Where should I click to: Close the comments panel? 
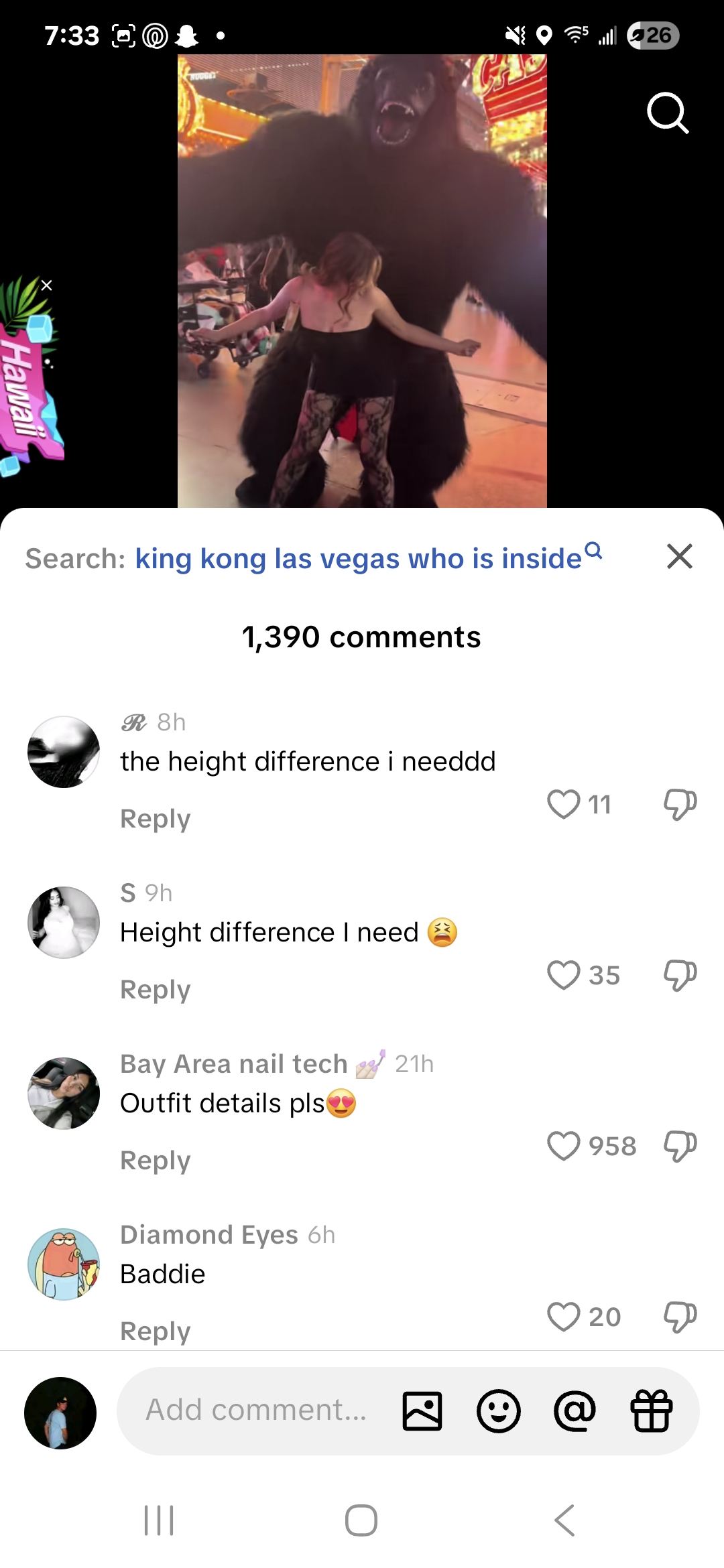[x=679, y=556]
